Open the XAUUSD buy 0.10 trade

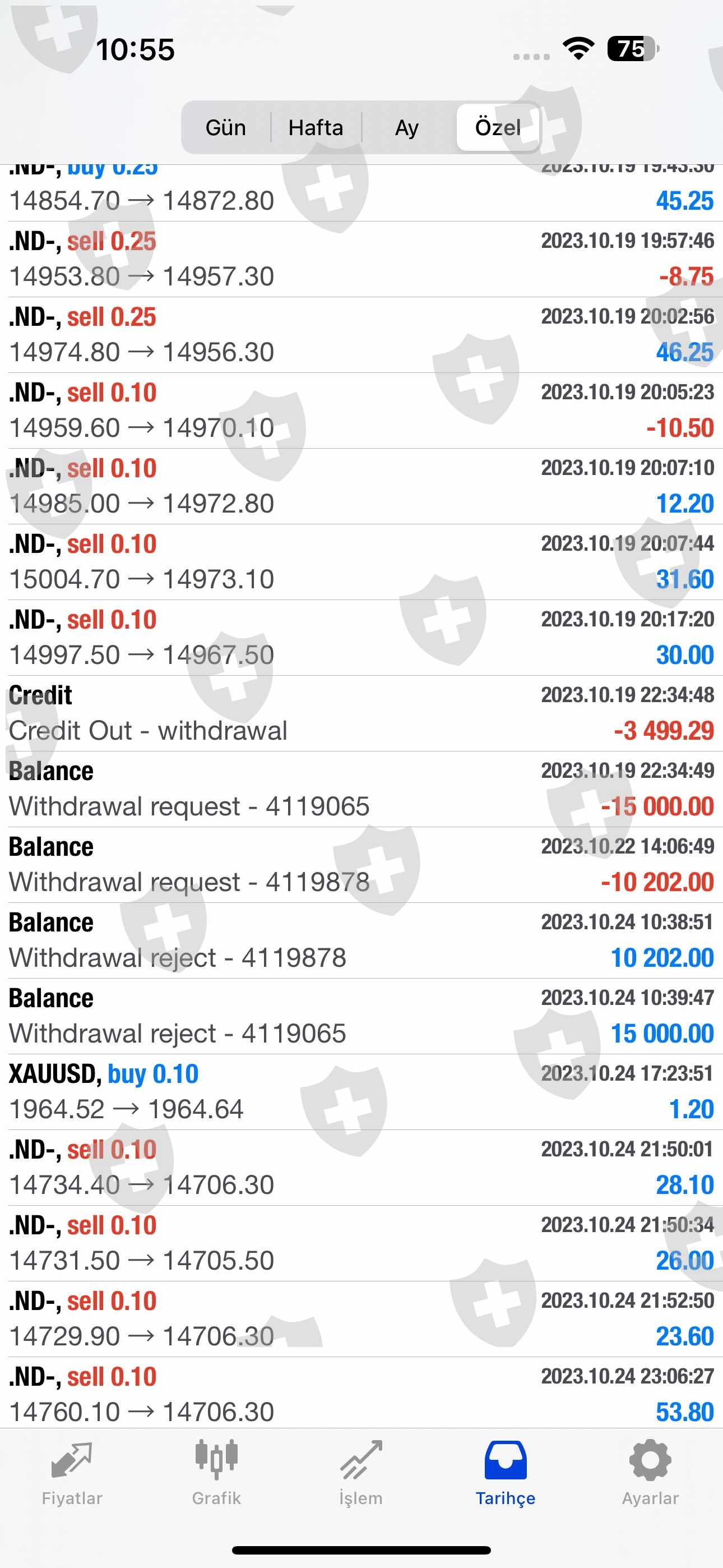(x=361, y=1092)
